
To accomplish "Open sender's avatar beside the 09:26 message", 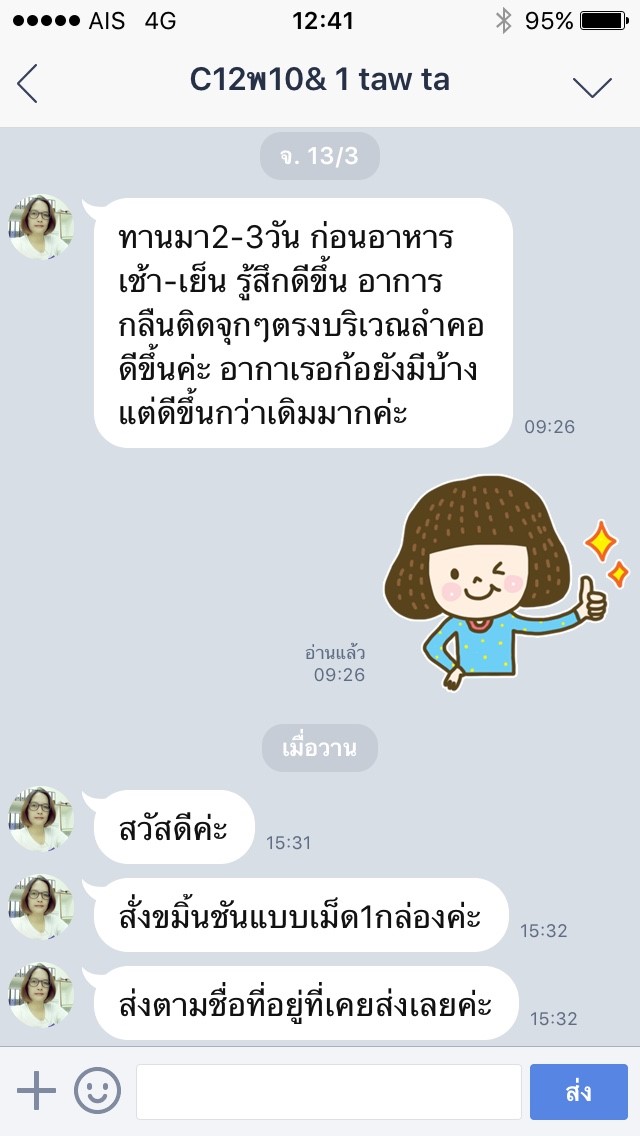I will click(41, 227).
